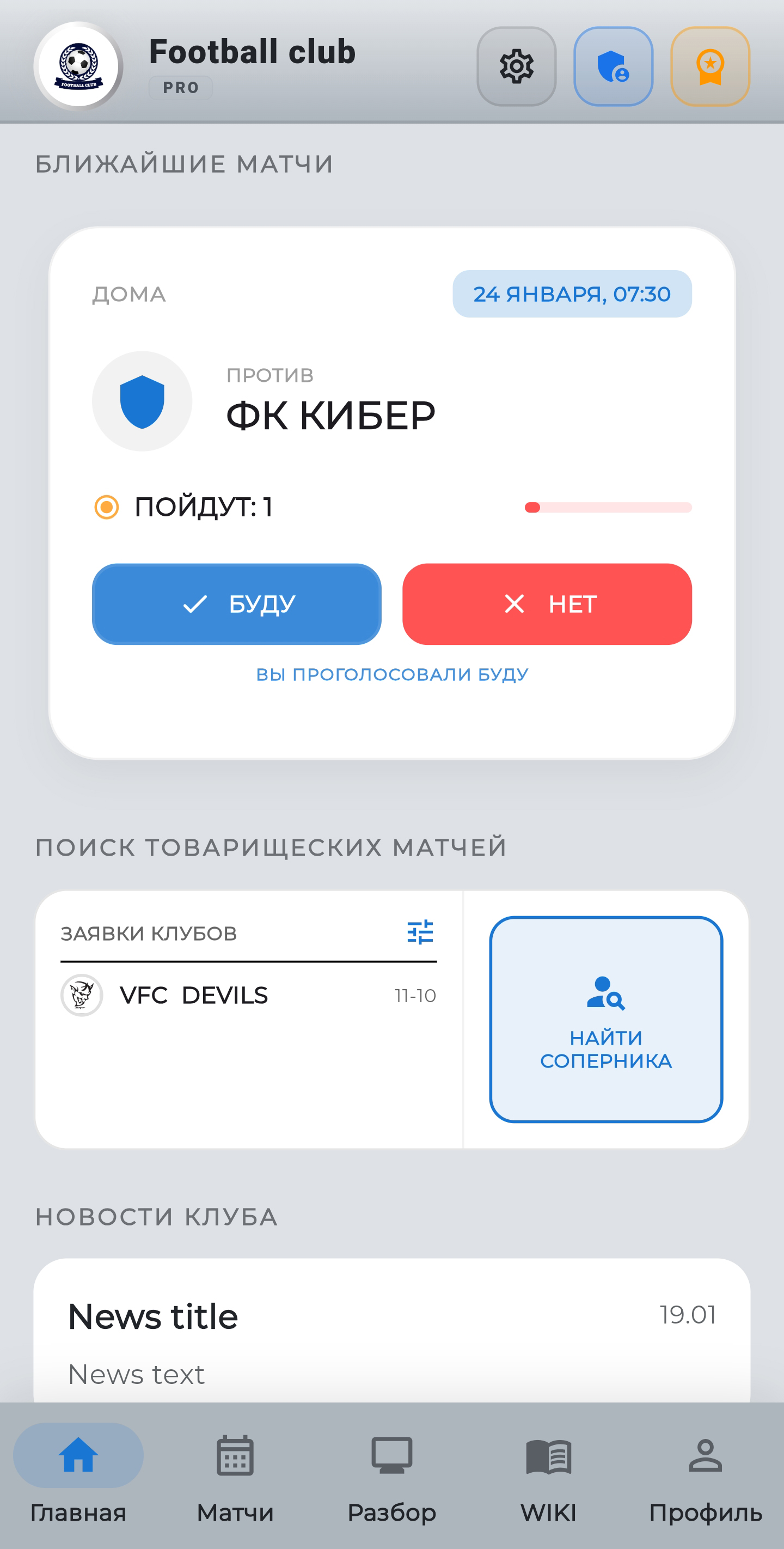Open the Матчи calendar icon
This screenshot has width=784, height=1549.
coord(235,1456)
